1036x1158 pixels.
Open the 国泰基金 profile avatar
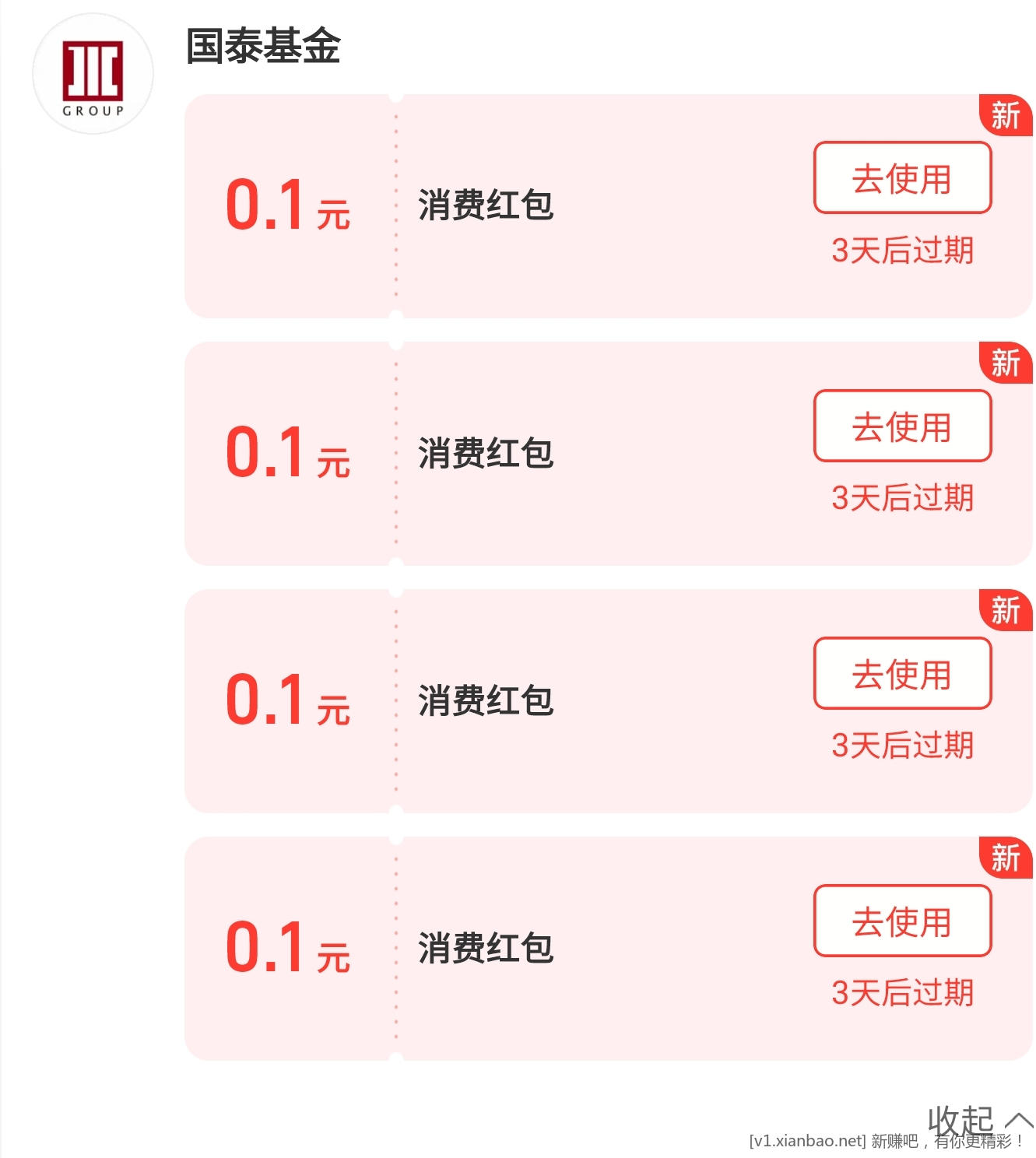tap(93, 74)
